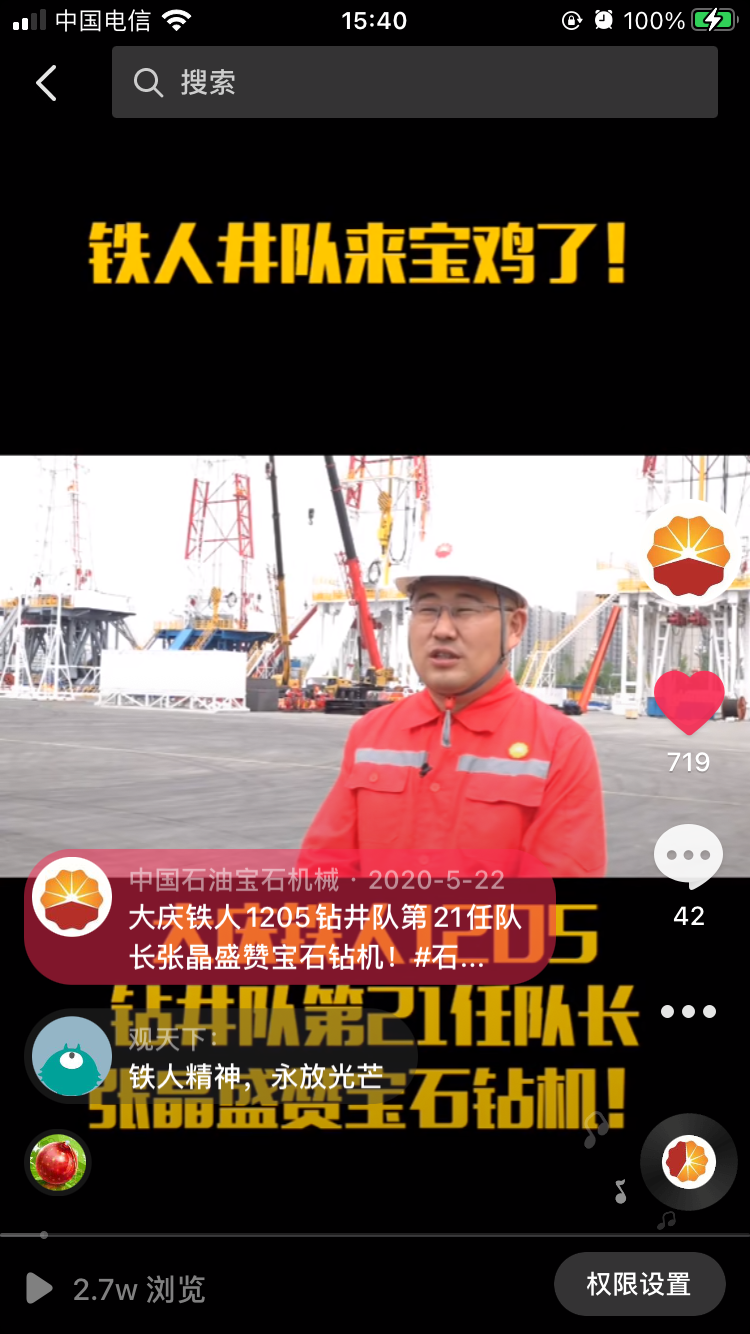
Task: Tap the red ball commenter avatar
Action: click(x=58, y=1163)
